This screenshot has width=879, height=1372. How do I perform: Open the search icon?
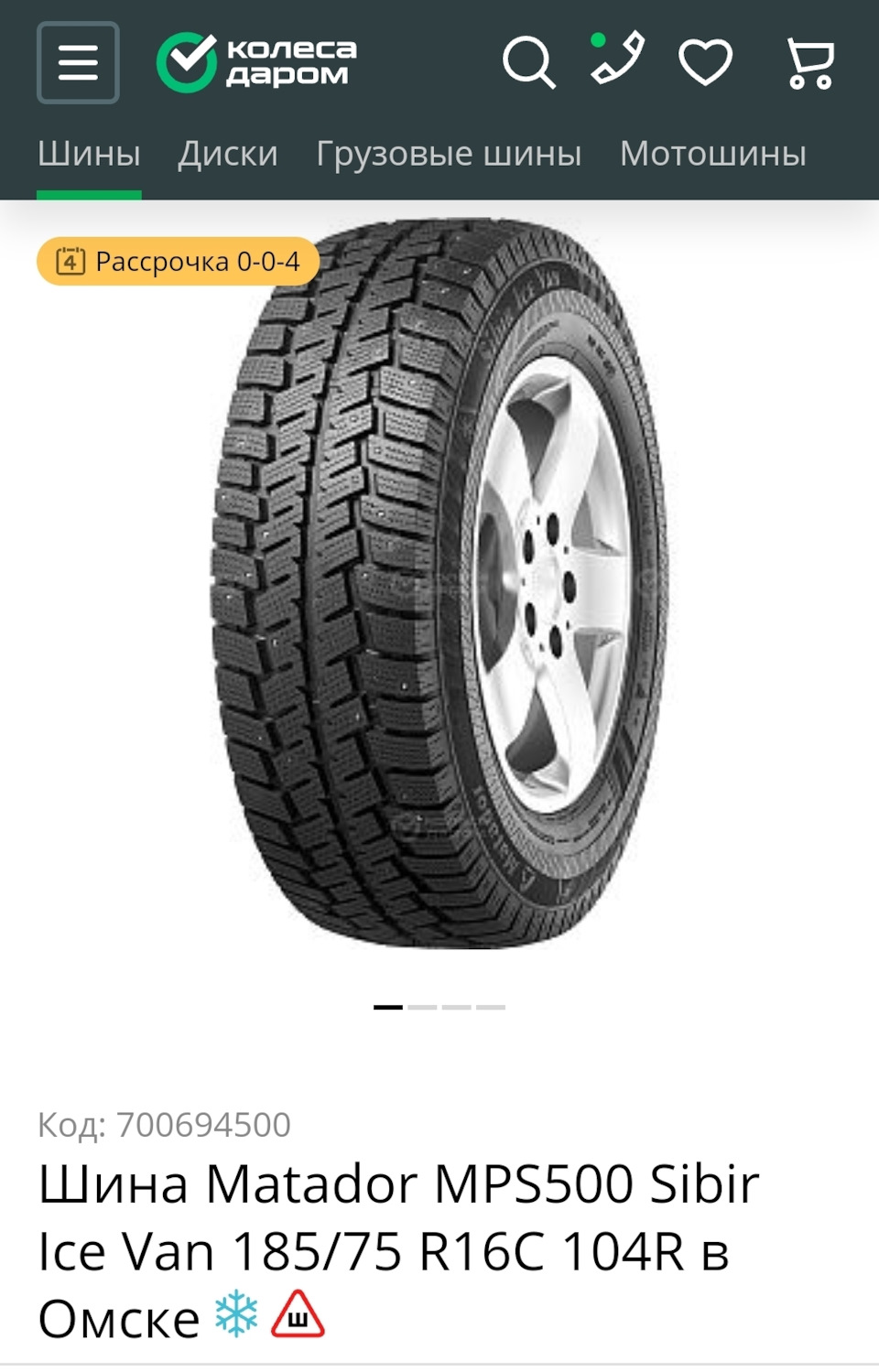pyautogui.click(x=528, y=62)
